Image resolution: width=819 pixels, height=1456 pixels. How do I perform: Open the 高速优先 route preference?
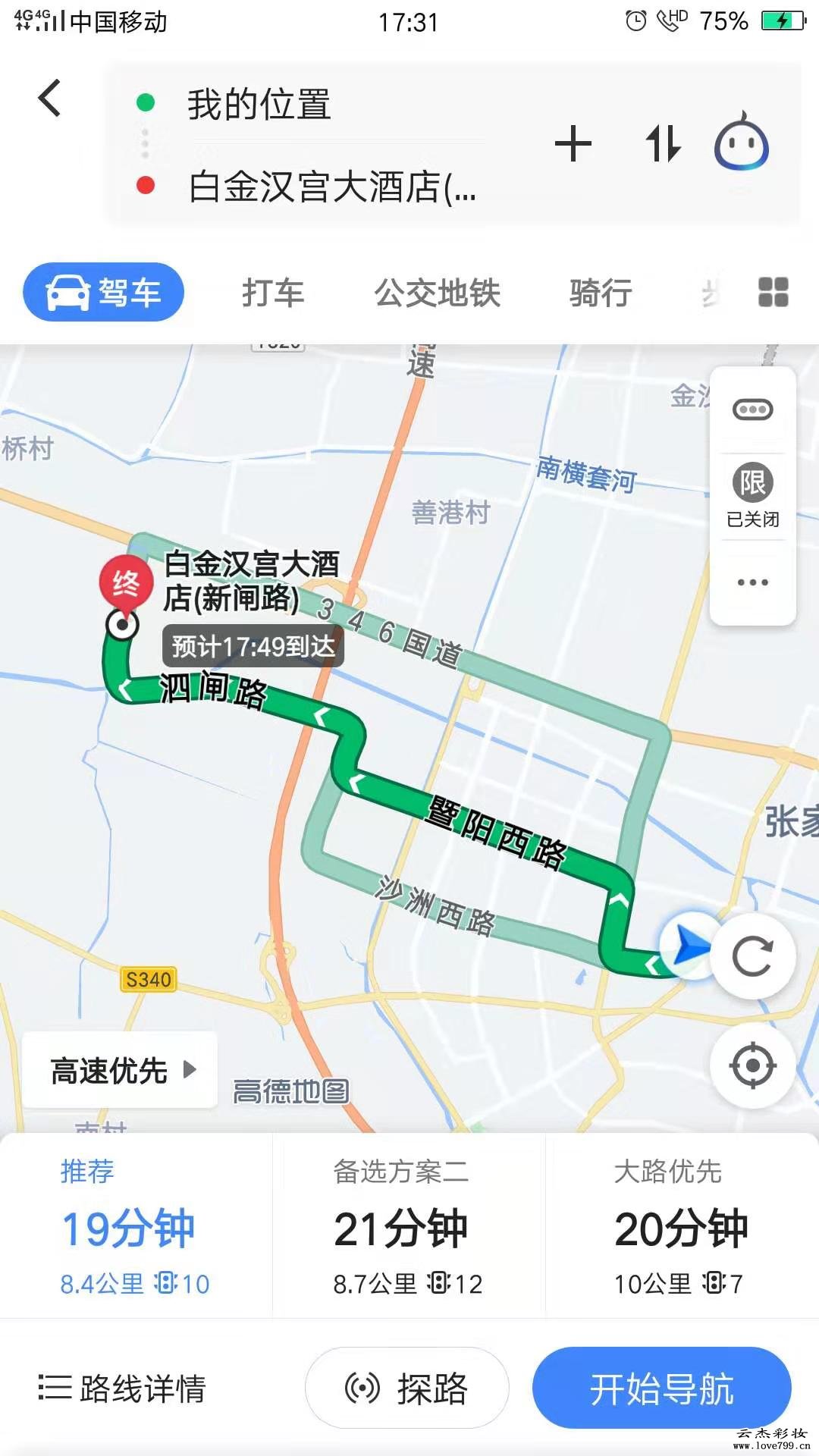[121, 1070]
